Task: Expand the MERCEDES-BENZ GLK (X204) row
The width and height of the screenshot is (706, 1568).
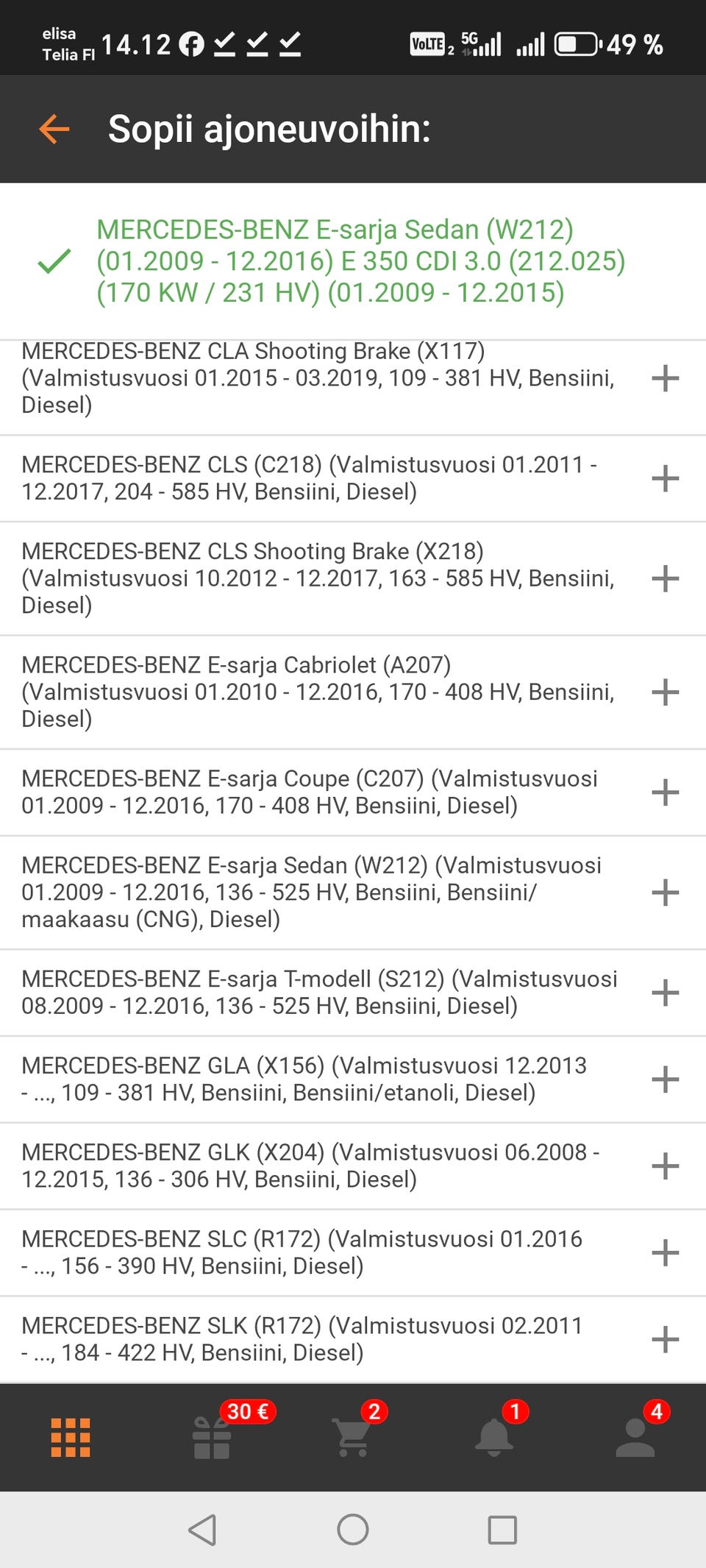Action: [x=665, y=1166]
